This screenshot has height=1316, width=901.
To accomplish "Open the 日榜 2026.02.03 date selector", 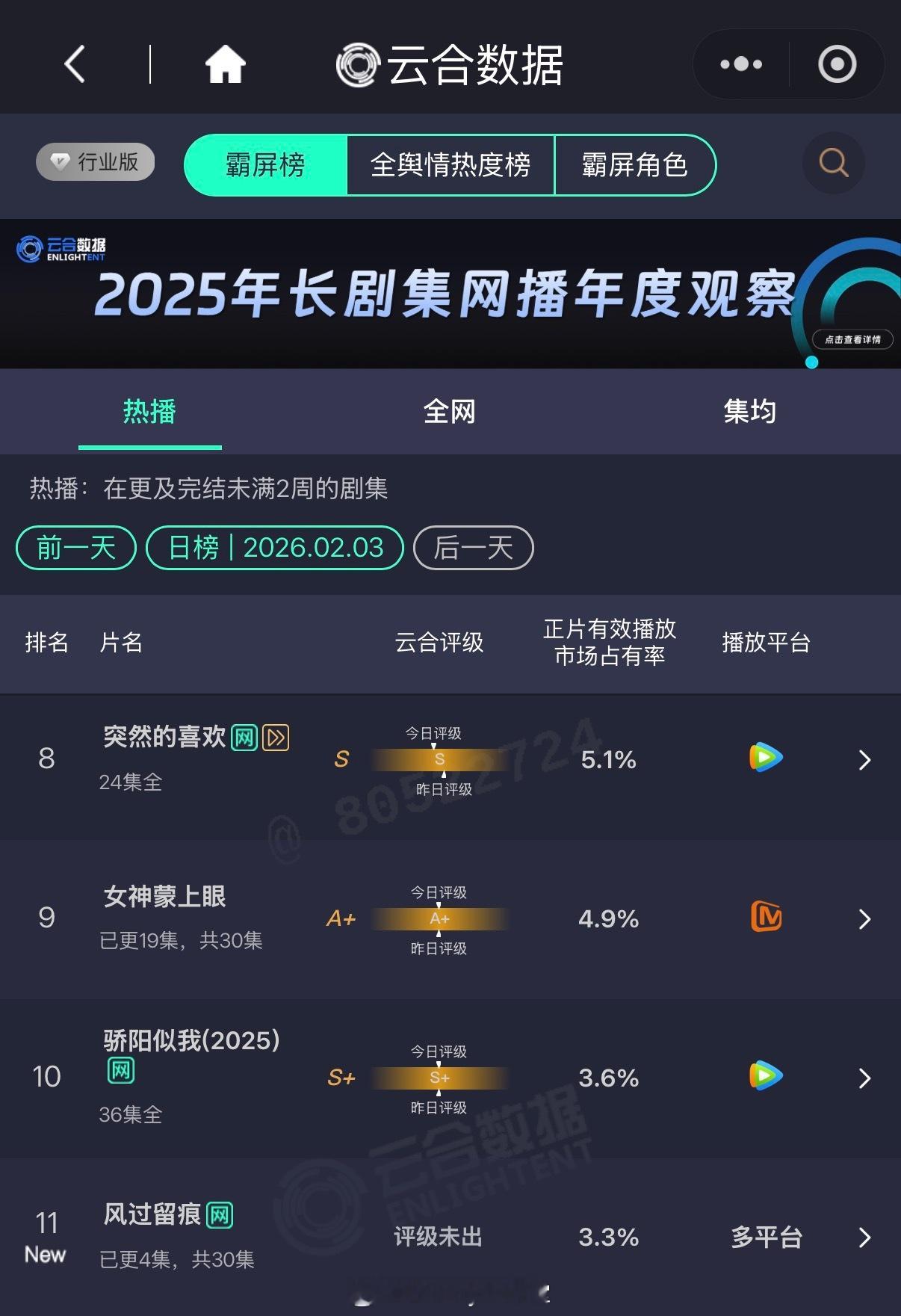I will [275, 548].
